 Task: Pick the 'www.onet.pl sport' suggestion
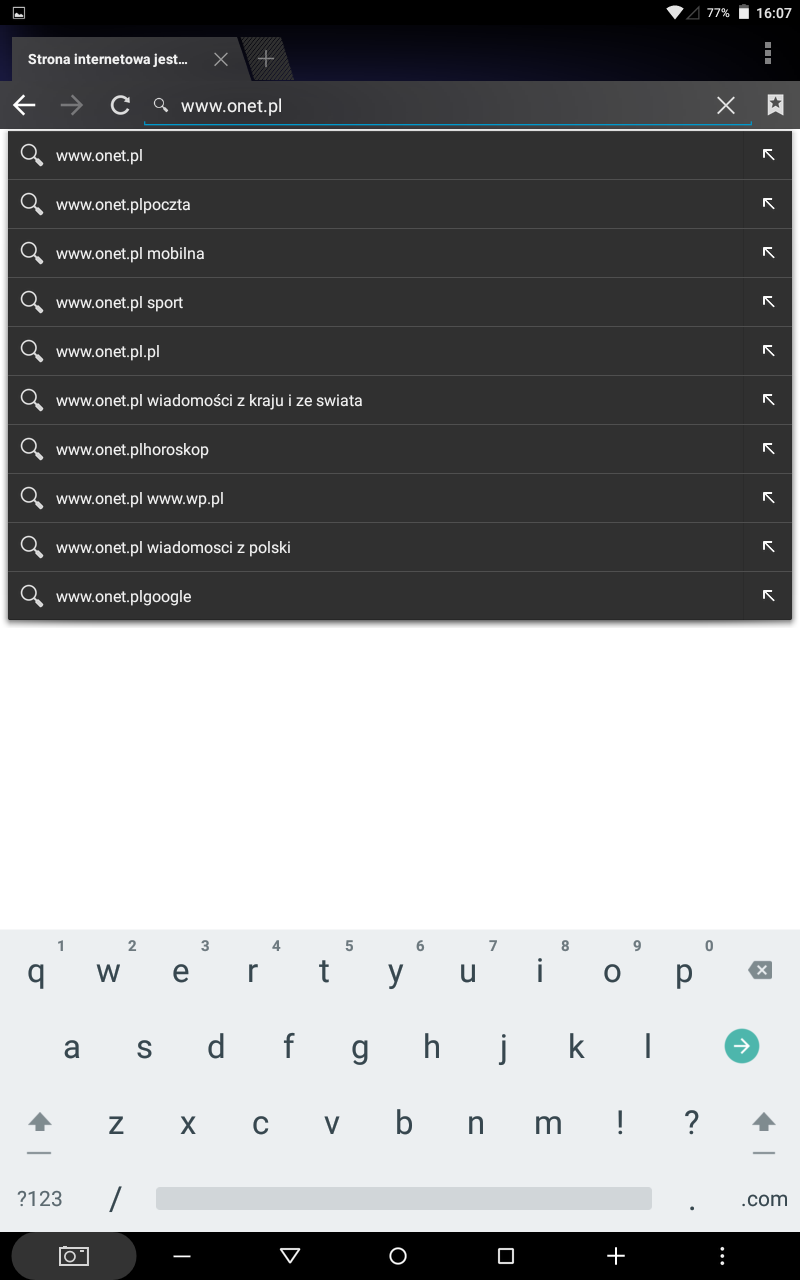click(x=400, y=302)
